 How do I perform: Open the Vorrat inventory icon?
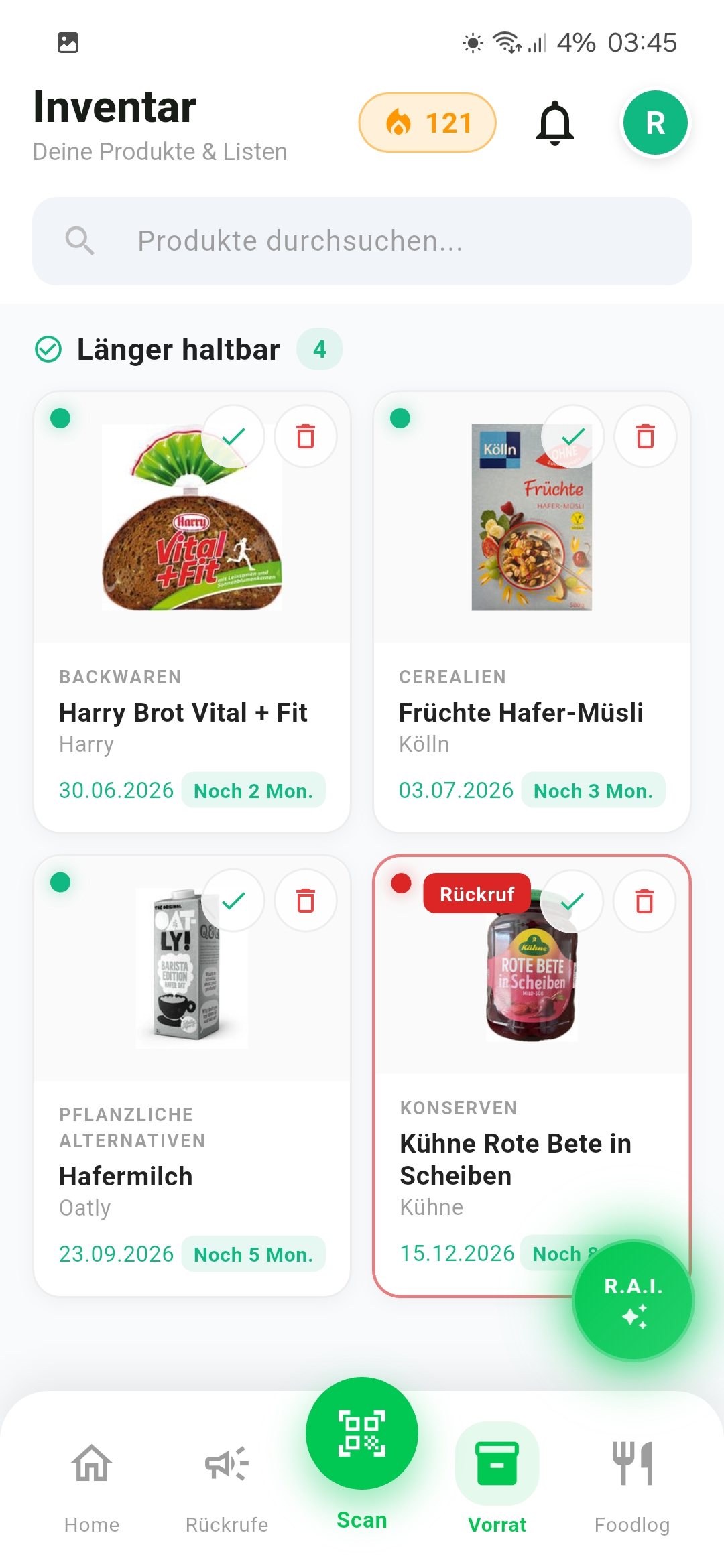coord(497,1463)
